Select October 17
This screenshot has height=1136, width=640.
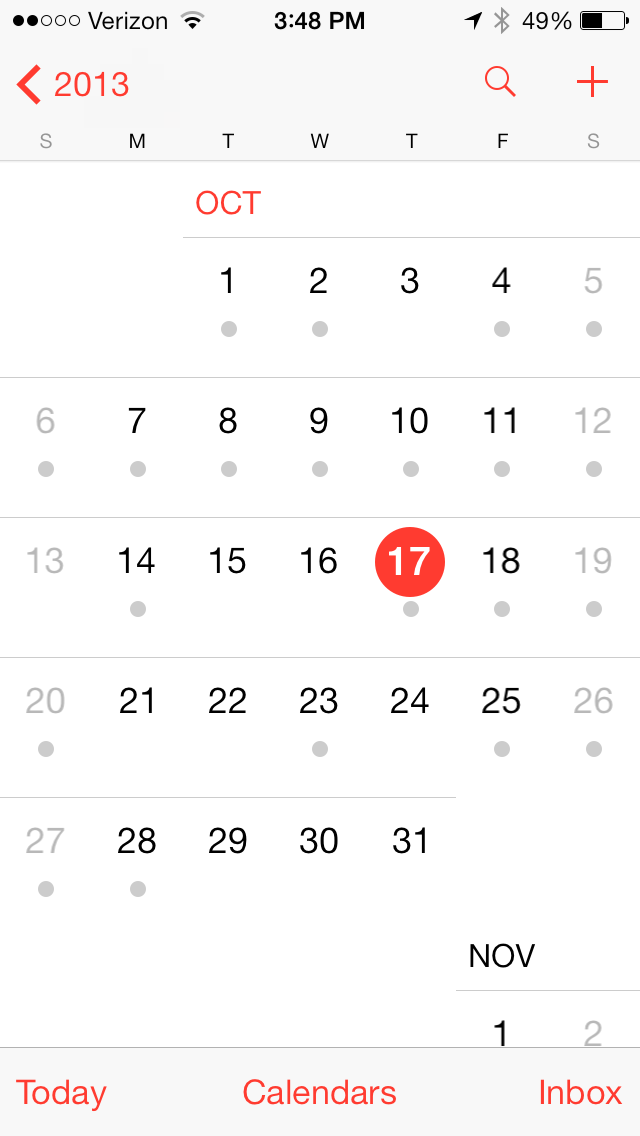(410, 562)
